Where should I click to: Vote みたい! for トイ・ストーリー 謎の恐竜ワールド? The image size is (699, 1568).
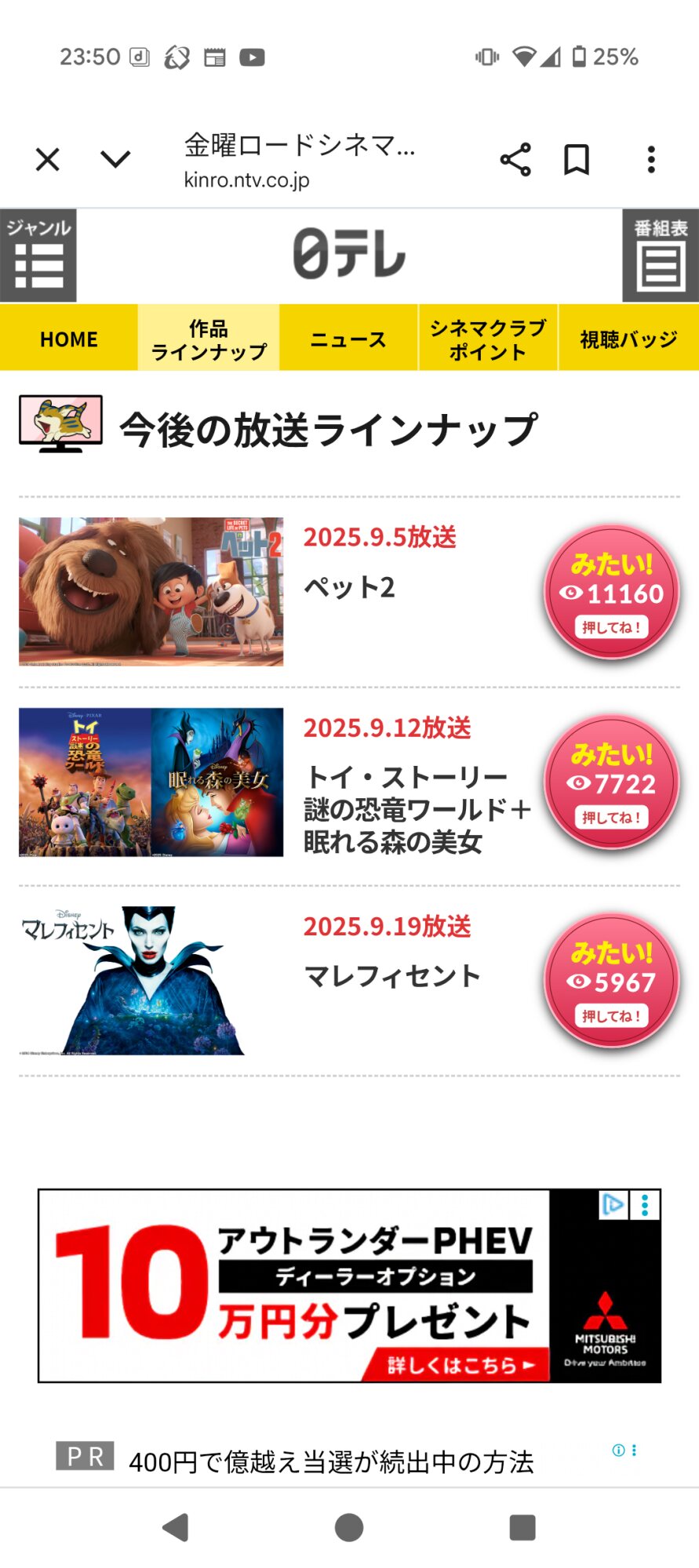click(x=611, y=782)
